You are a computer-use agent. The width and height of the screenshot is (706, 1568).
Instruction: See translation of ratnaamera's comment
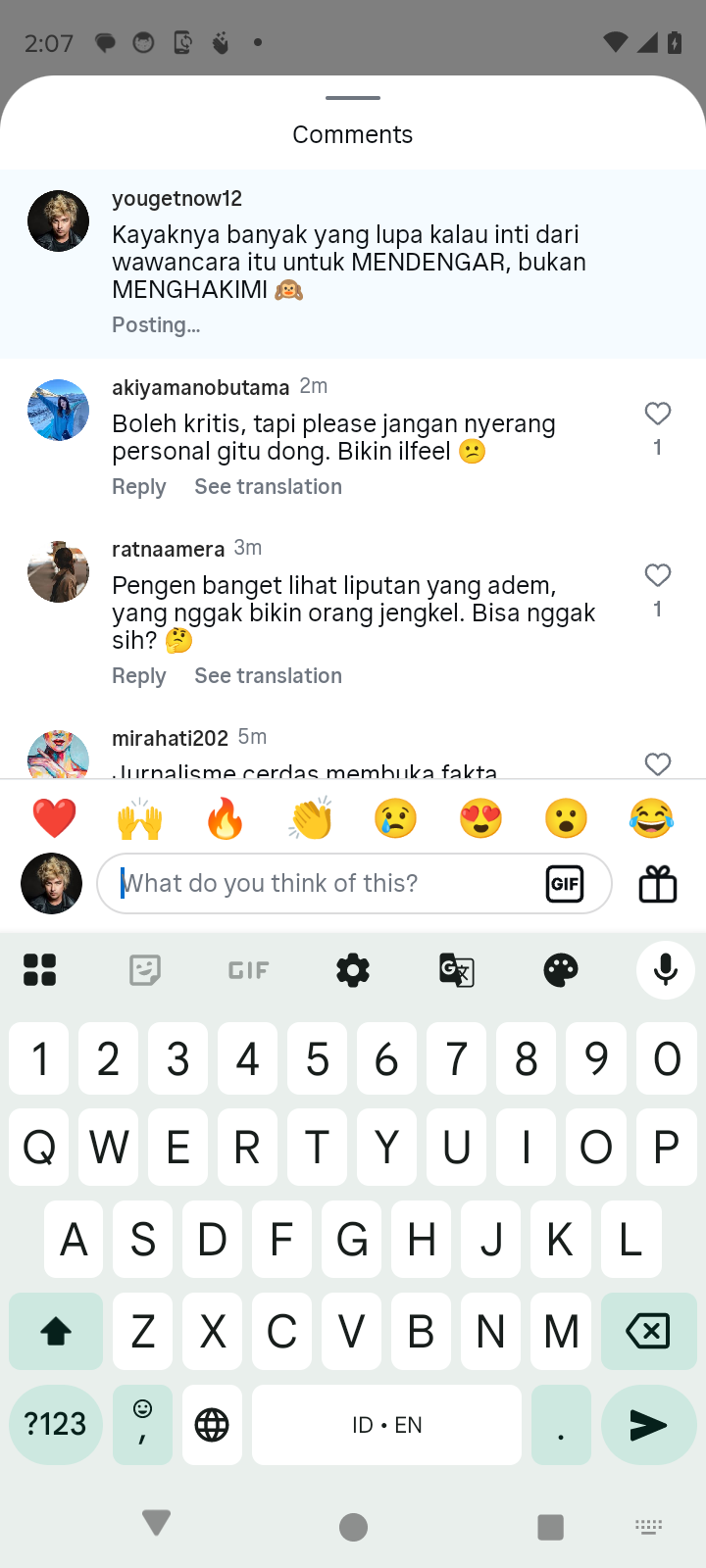click(x=268, y=676)
